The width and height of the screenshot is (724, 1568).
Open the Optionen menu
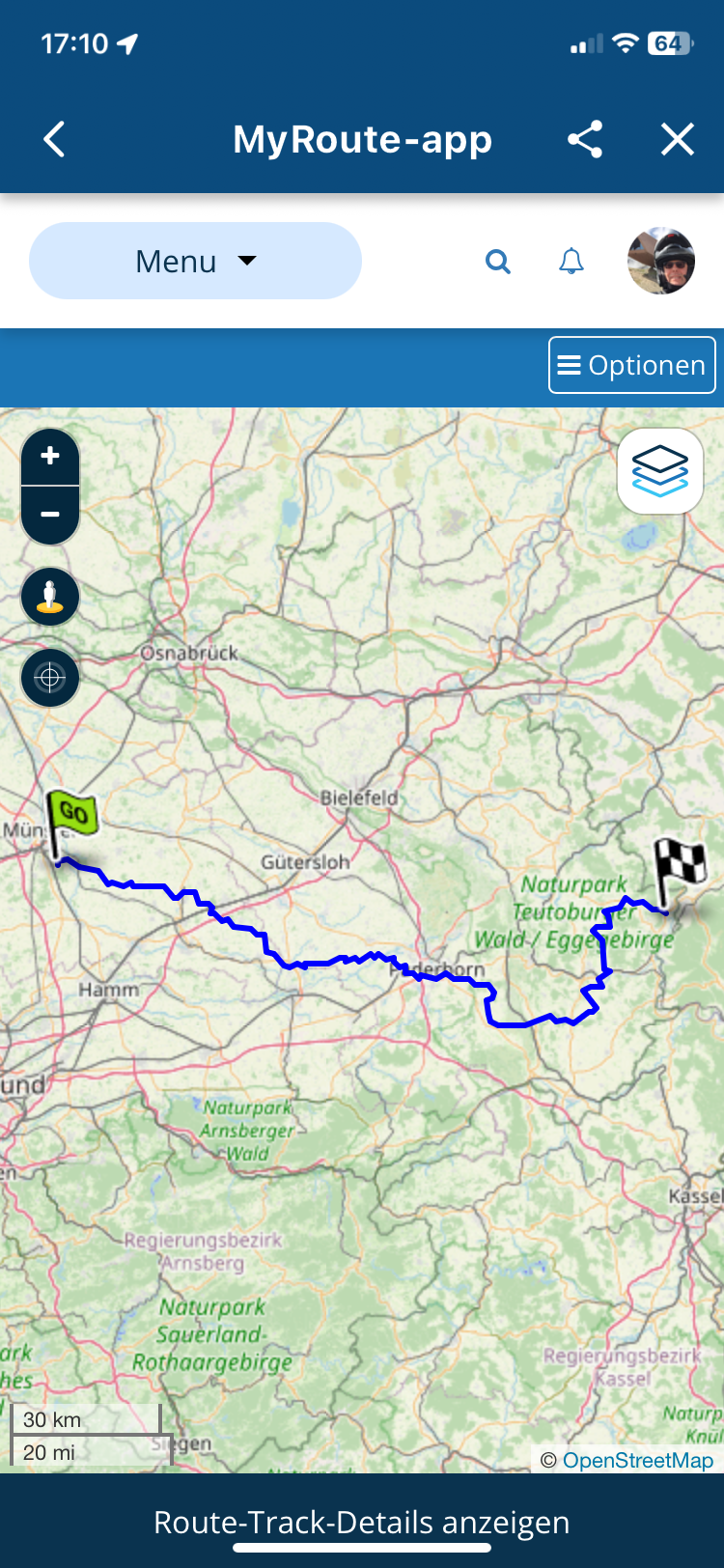[x=632, y=365]
